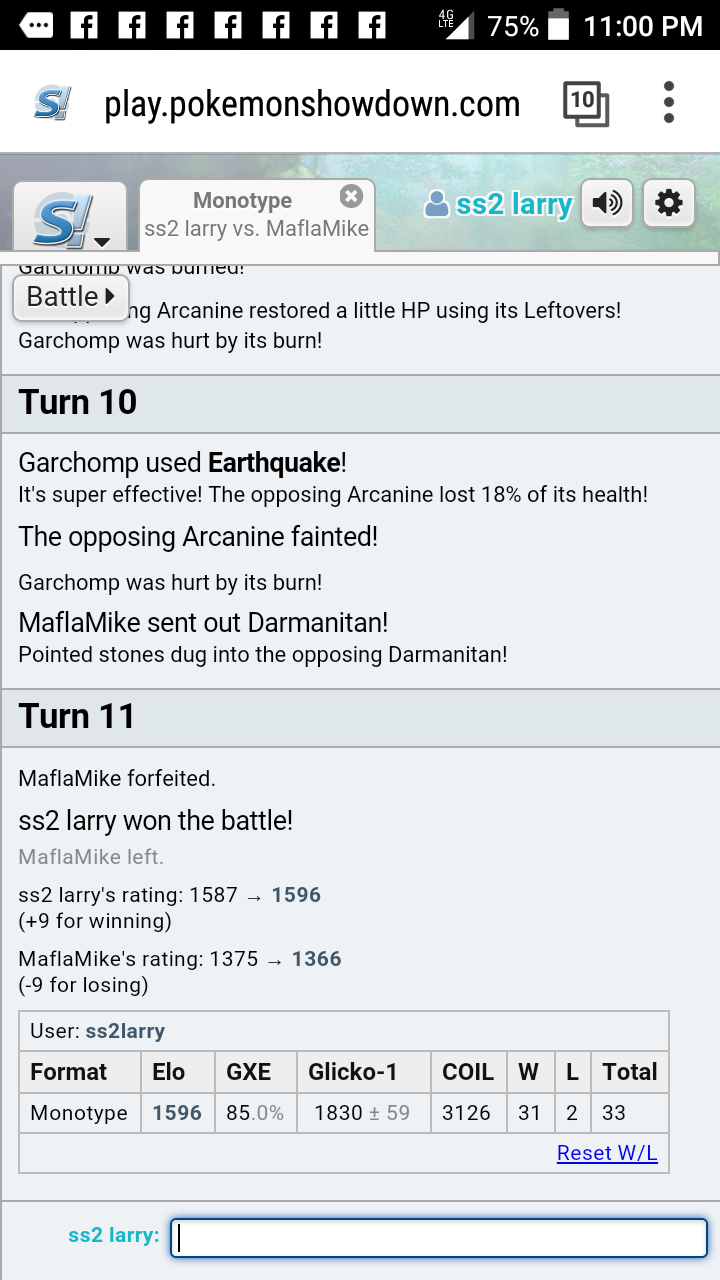Switch to the Battle view
This screenshot has height=1280, width=720.
71,297
